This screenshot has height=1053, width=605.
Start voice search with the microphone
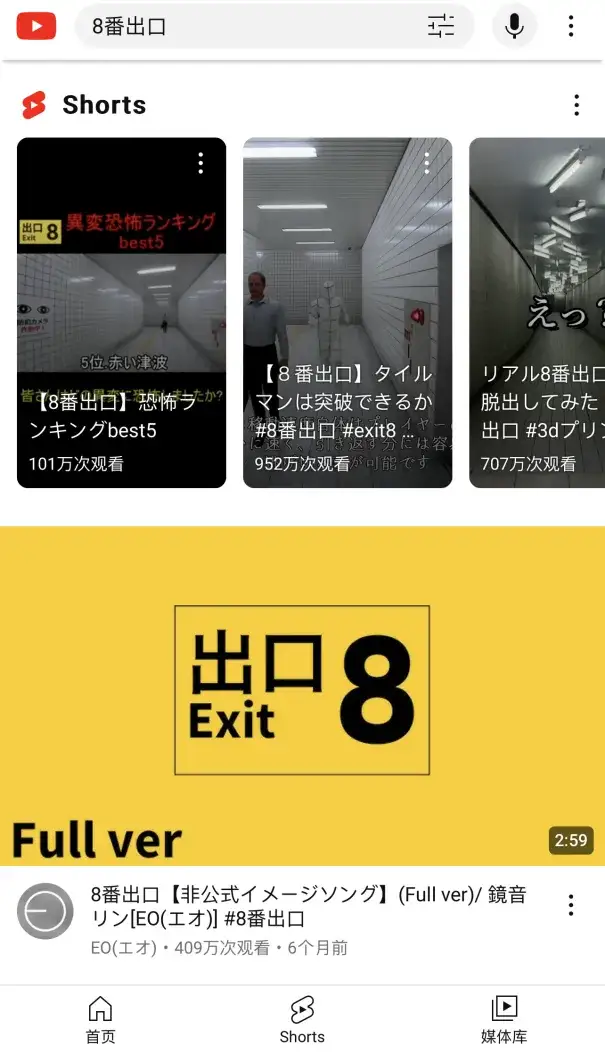(514, 27)
